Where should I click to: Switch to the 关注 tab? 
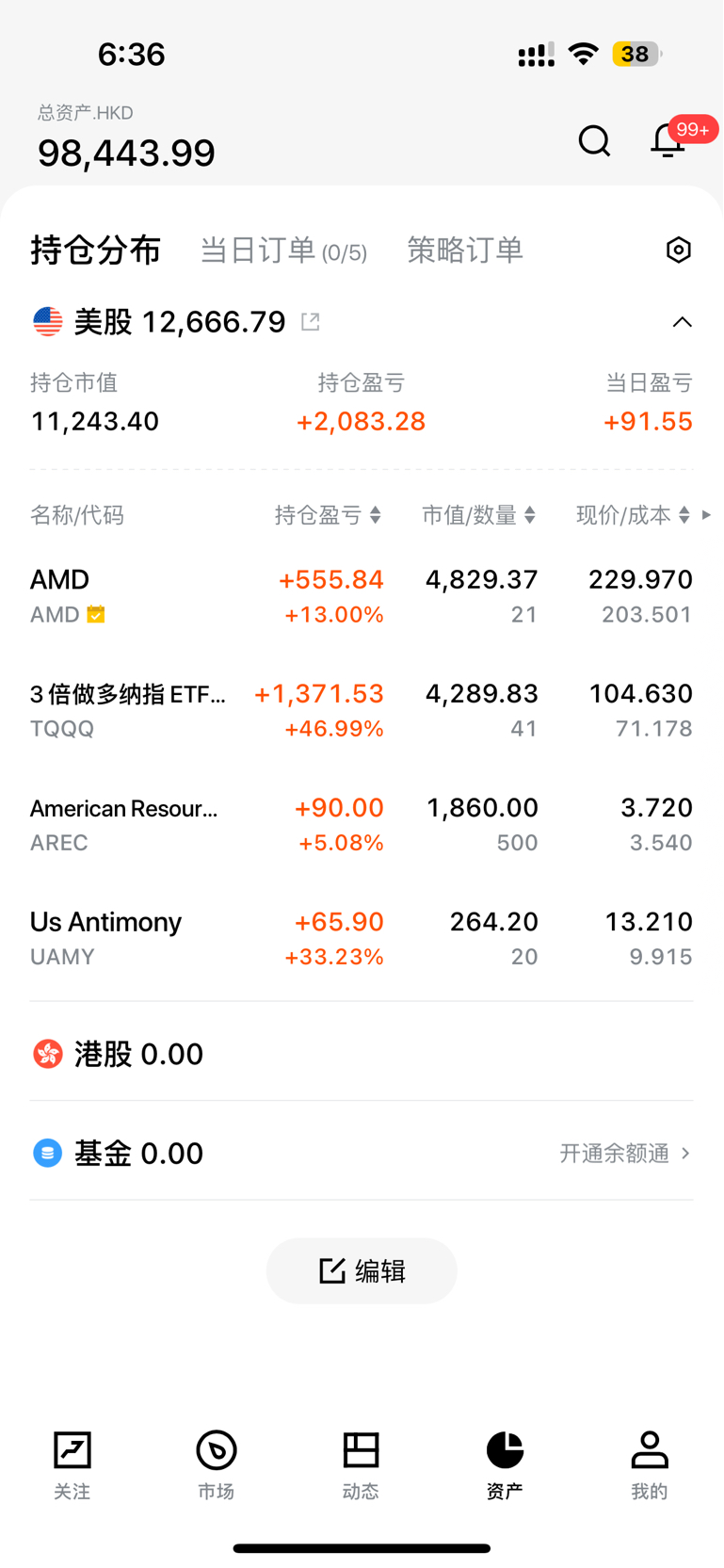click(x=72, y=1464)
